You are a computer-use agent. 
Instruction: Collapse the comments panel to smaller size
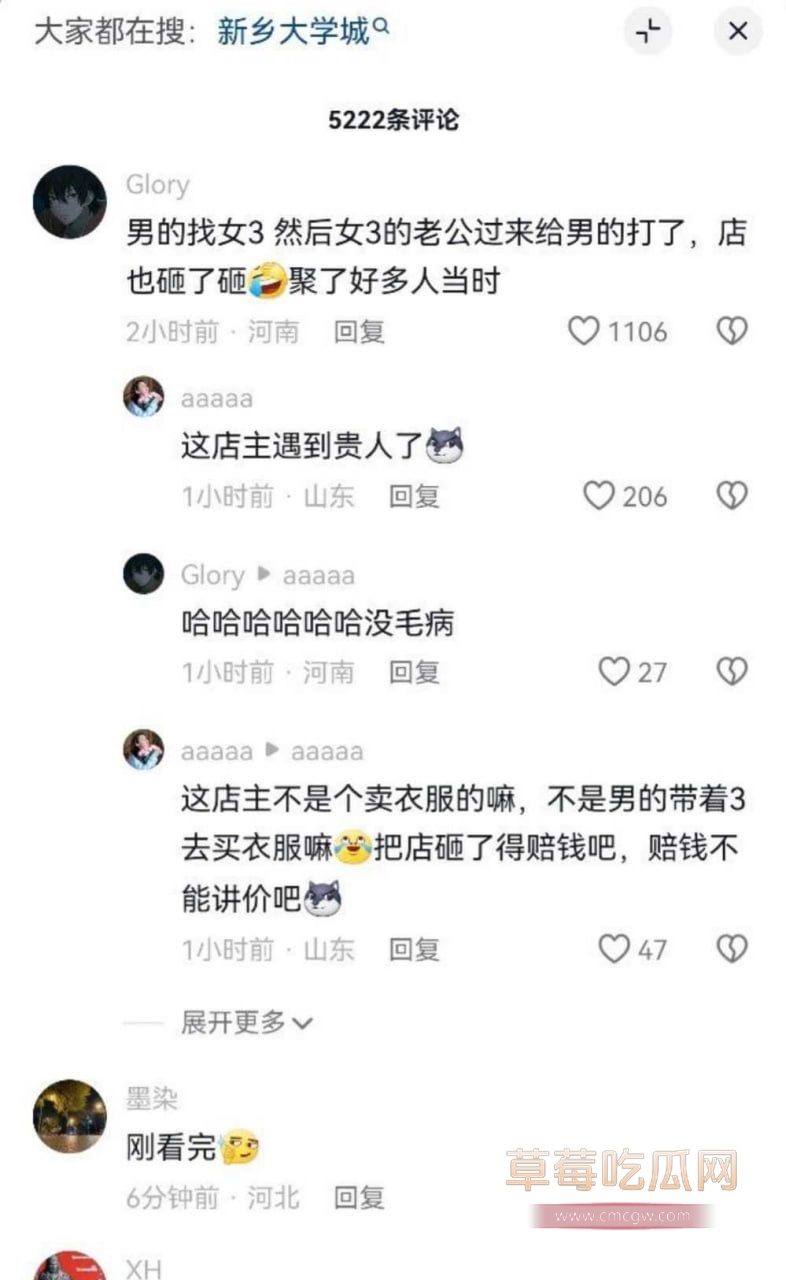tap(648, 32)
